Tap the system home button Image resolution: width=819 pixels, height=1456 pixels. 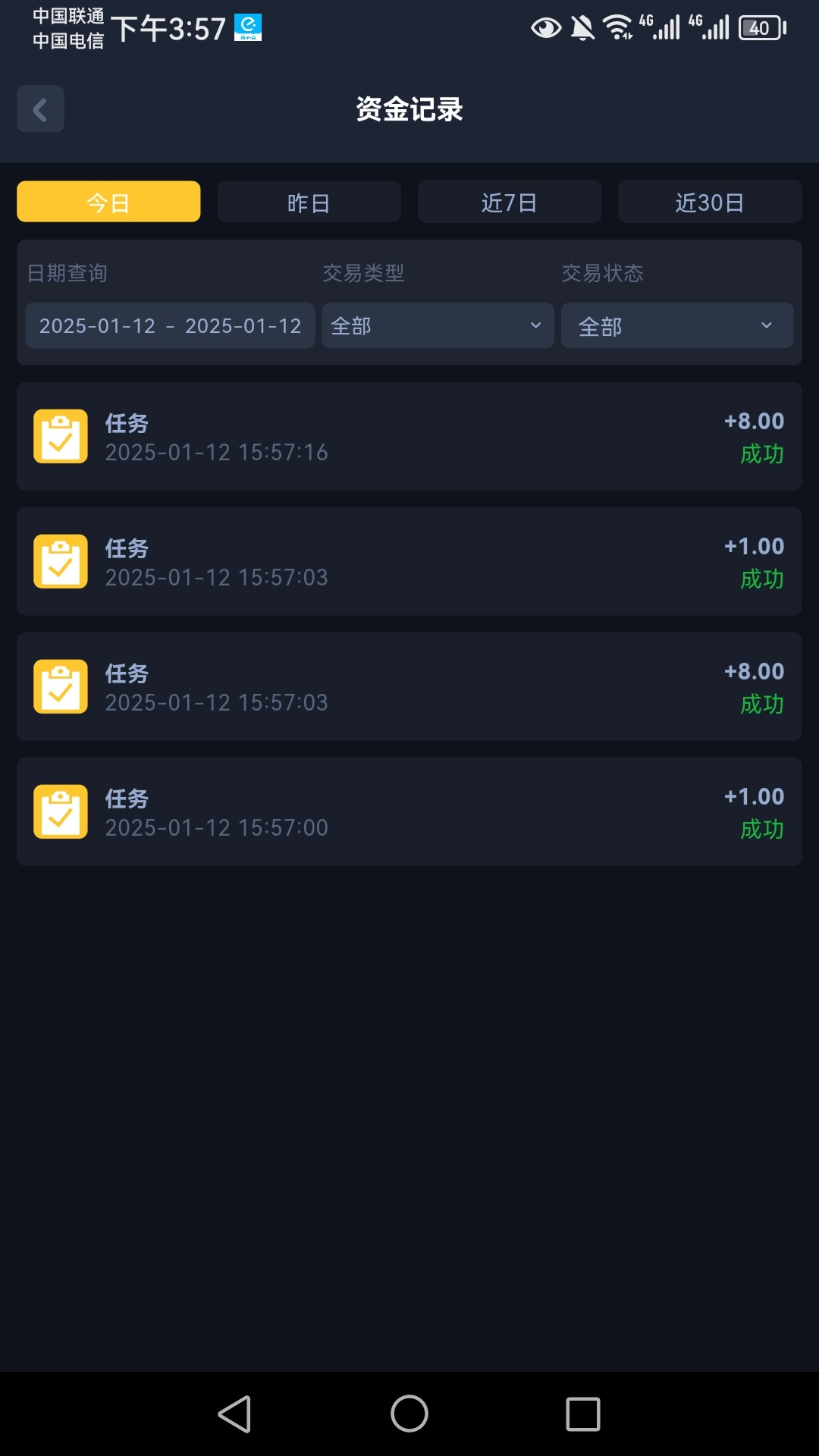pos(409,1414)
